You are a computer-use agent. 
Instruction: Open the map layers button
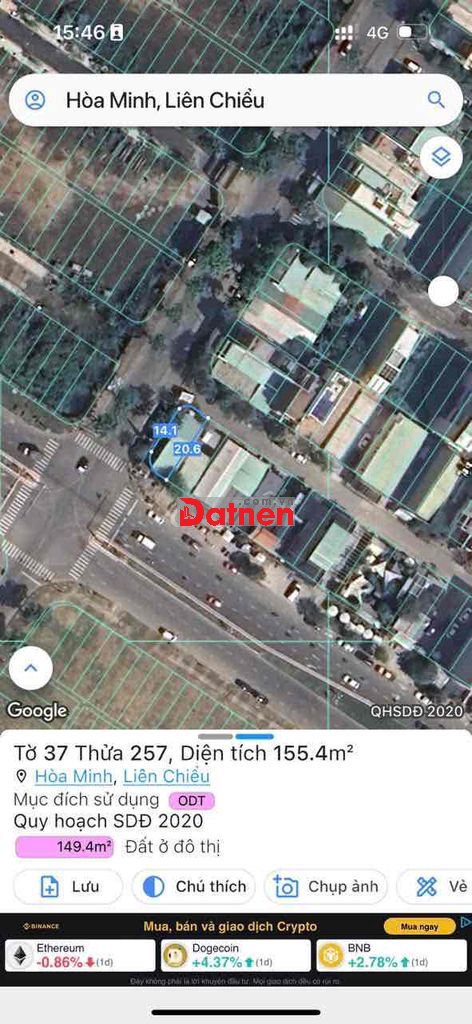point(441,157)
